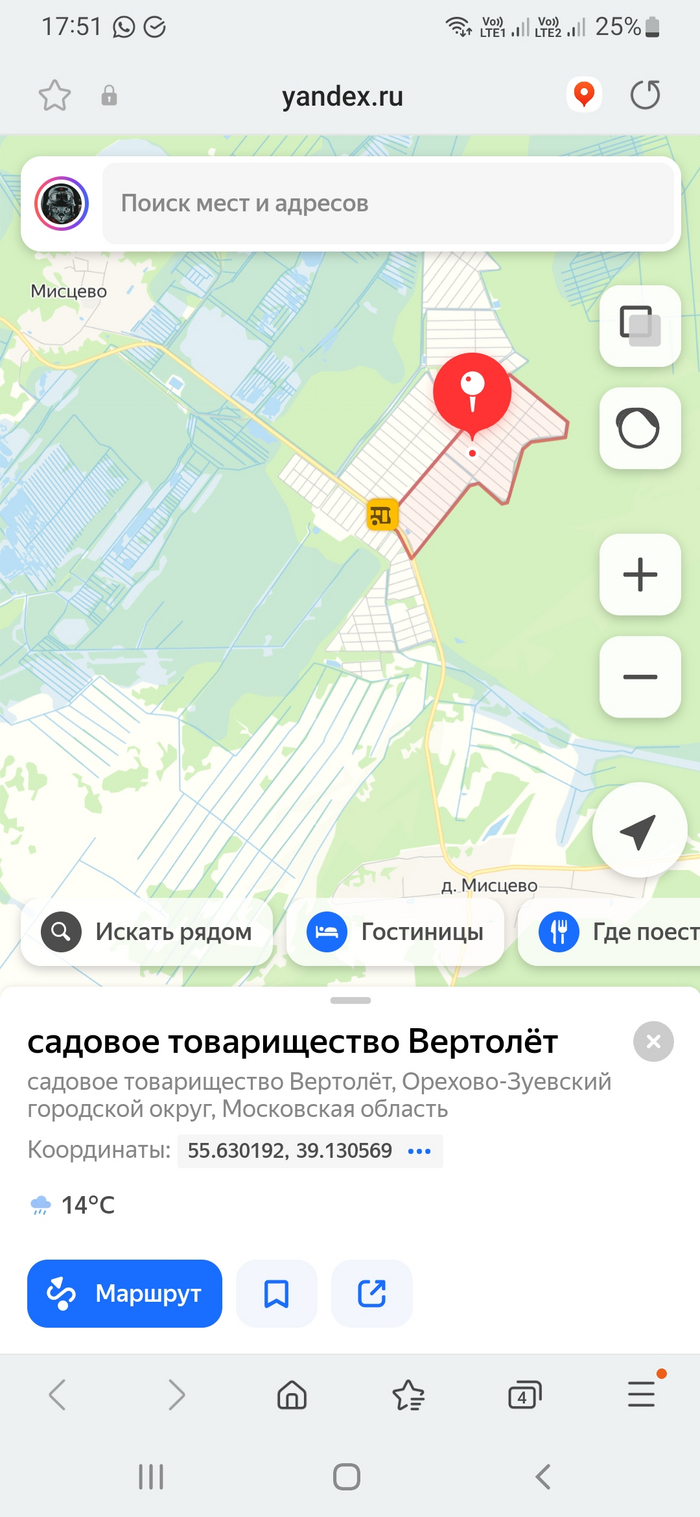
Task: Open more coordinate options
Action: (420, 1151)
